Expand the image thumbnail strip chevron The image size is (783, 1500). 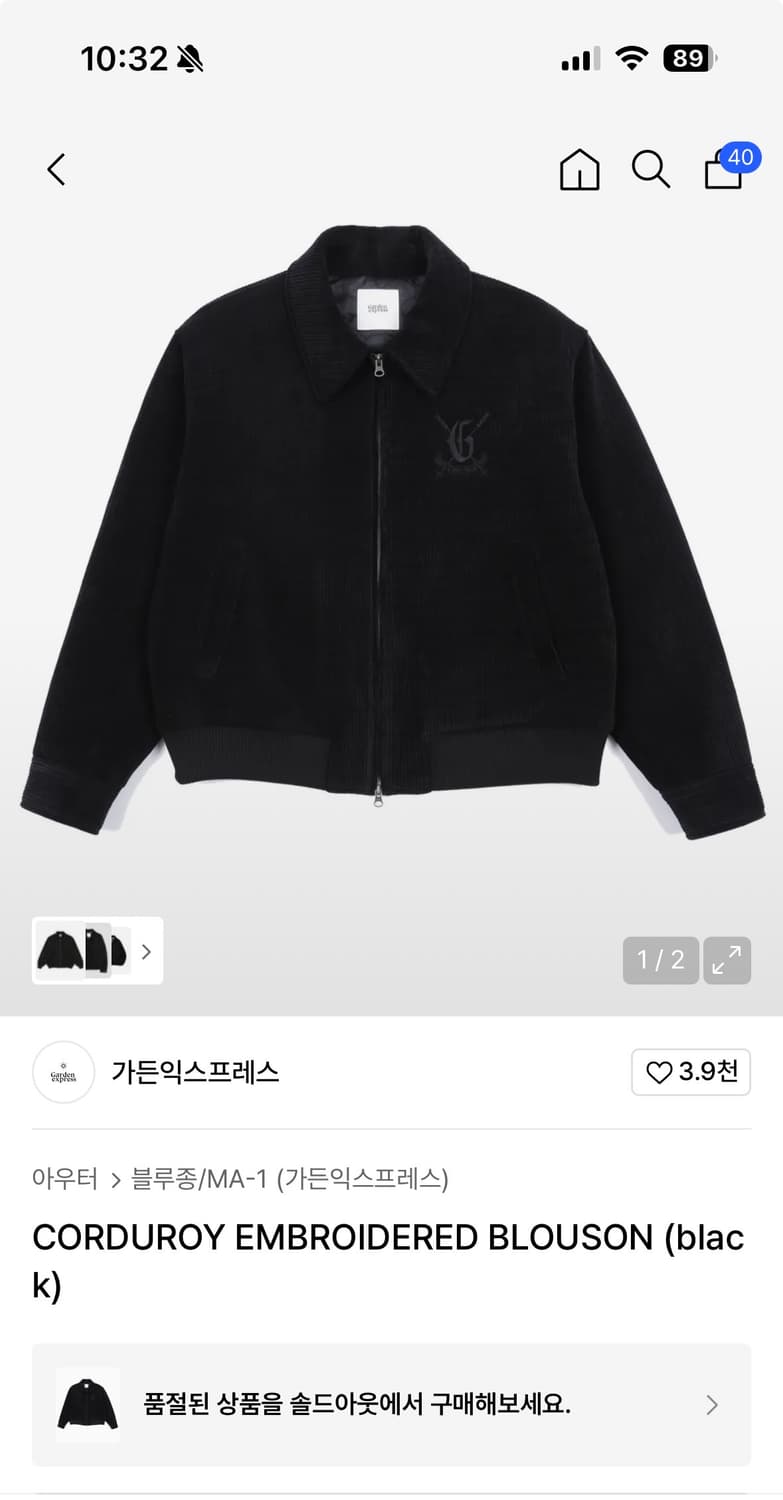[145, 950]
